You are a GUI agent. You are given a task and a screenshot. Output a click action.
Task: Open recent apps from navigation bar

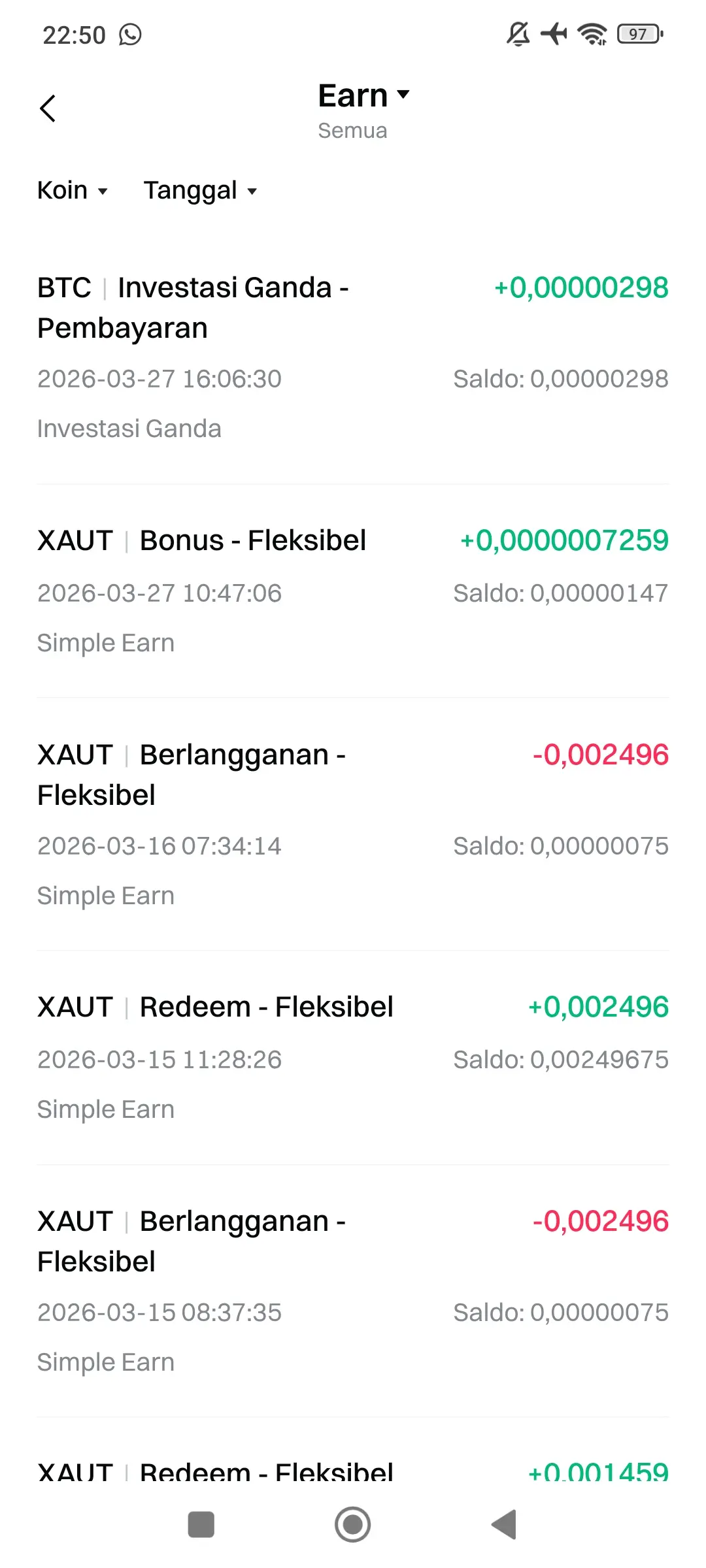pos(201,1525)
